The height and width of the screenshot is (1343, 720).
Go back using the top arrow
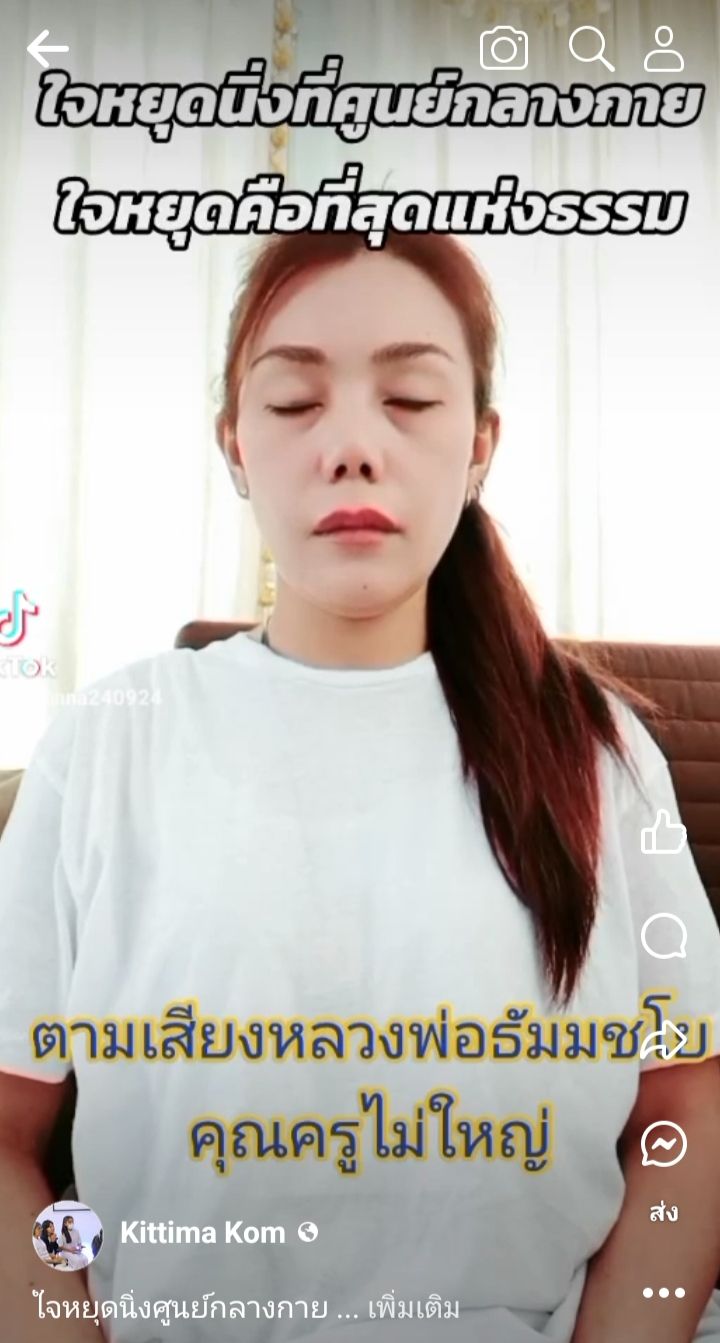[47, 48]
